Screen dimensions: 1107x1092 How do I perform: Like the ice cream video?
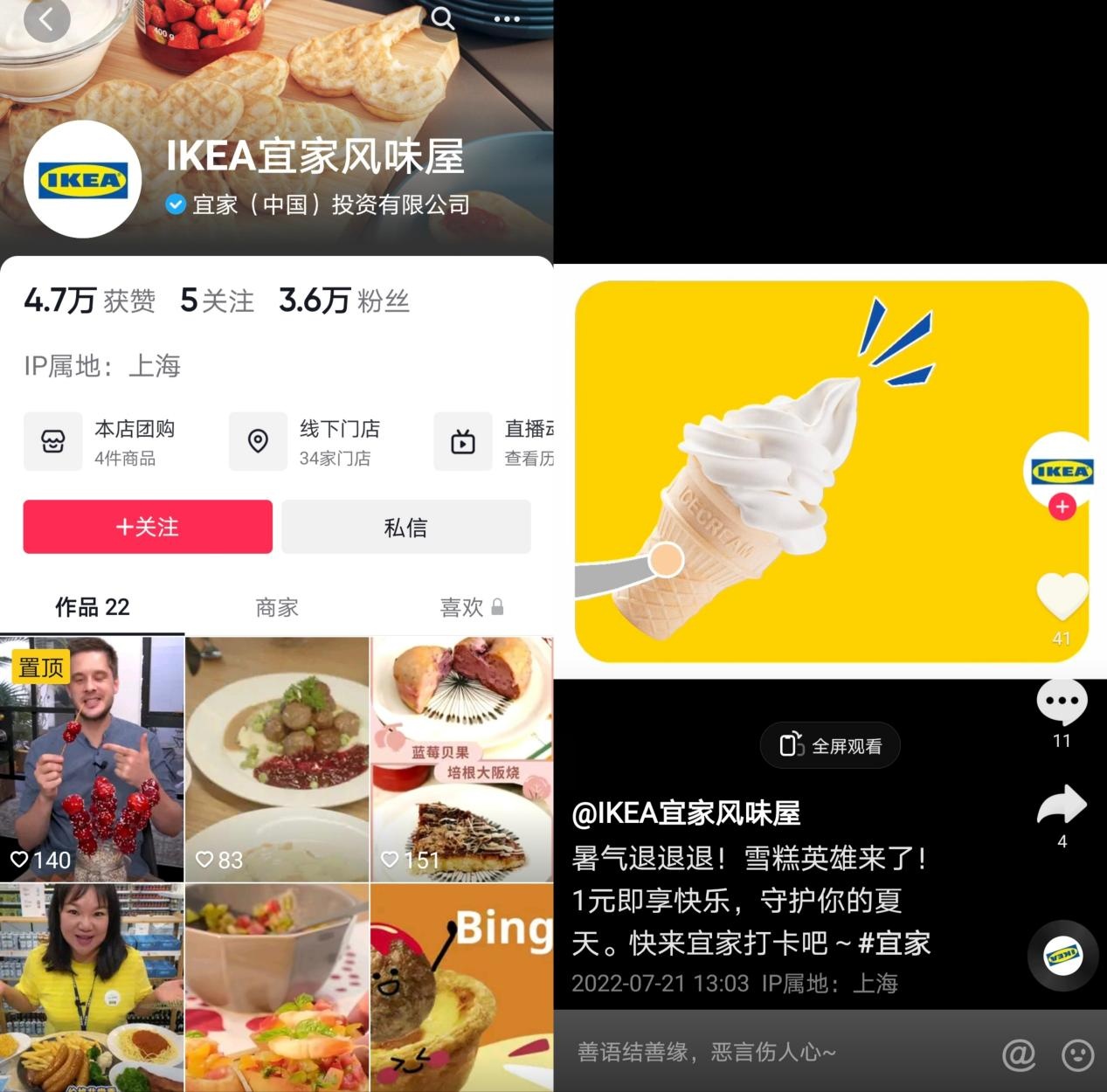click(x=1062, y=598)
